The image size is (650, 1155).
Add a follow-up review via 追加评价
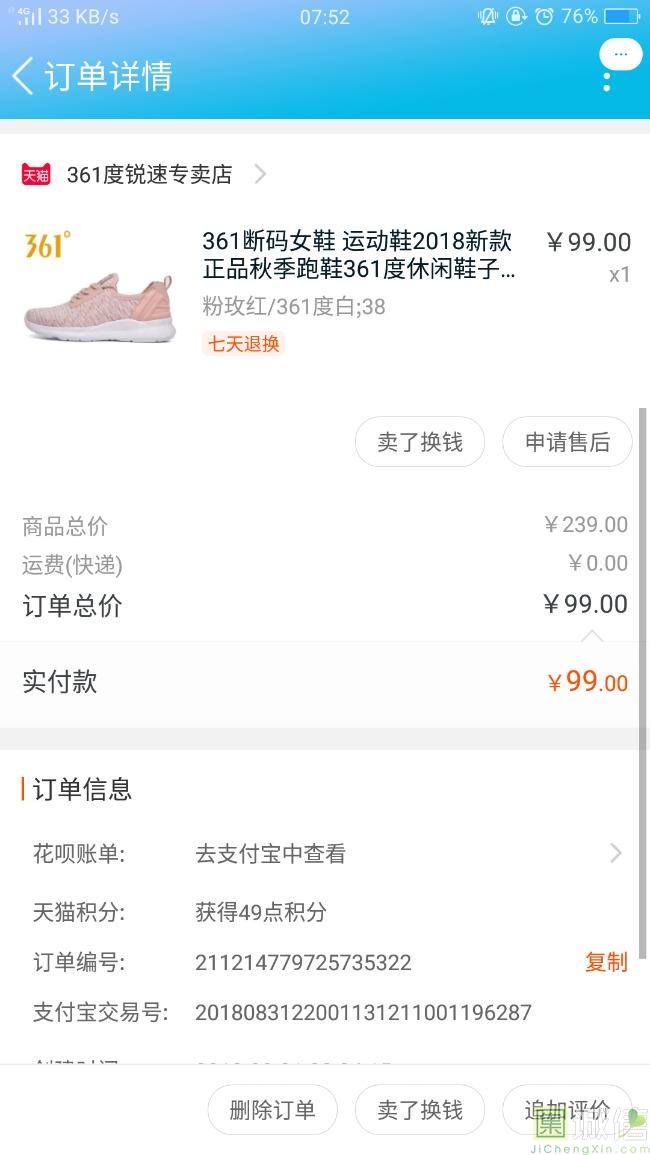pos(567,1110)
